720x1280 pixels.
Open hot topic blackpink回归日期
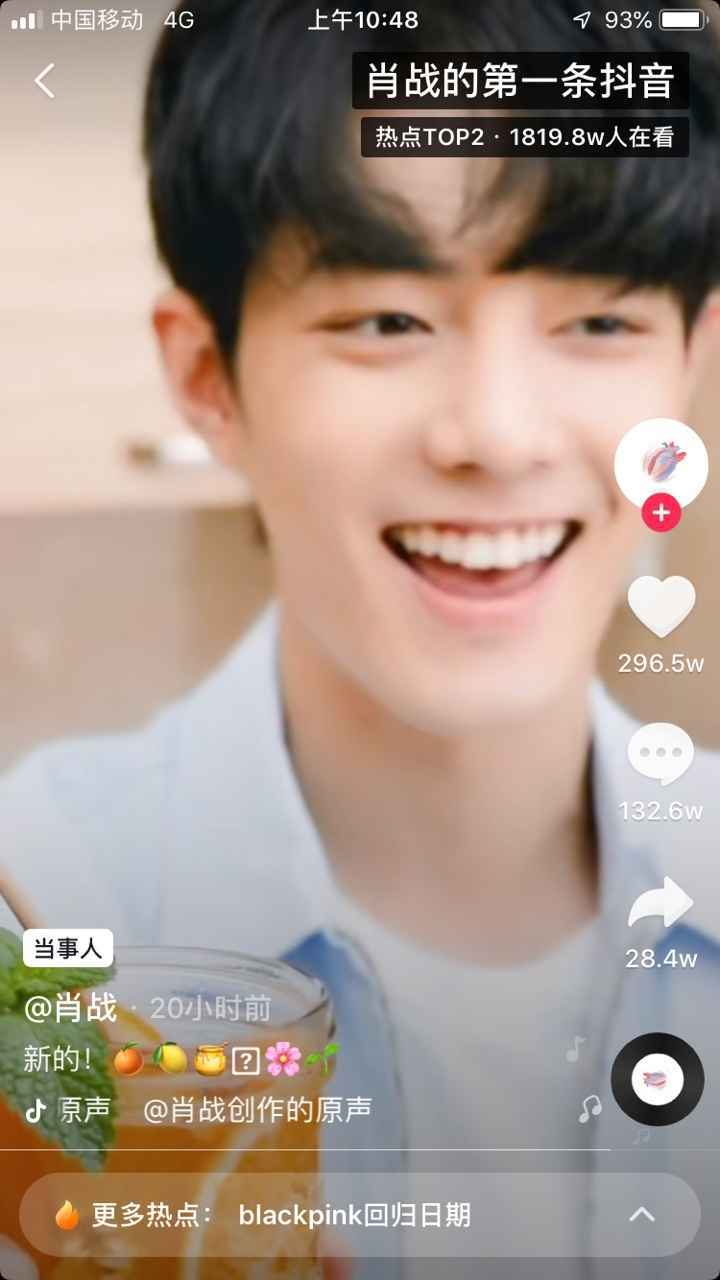(354, 1215)
